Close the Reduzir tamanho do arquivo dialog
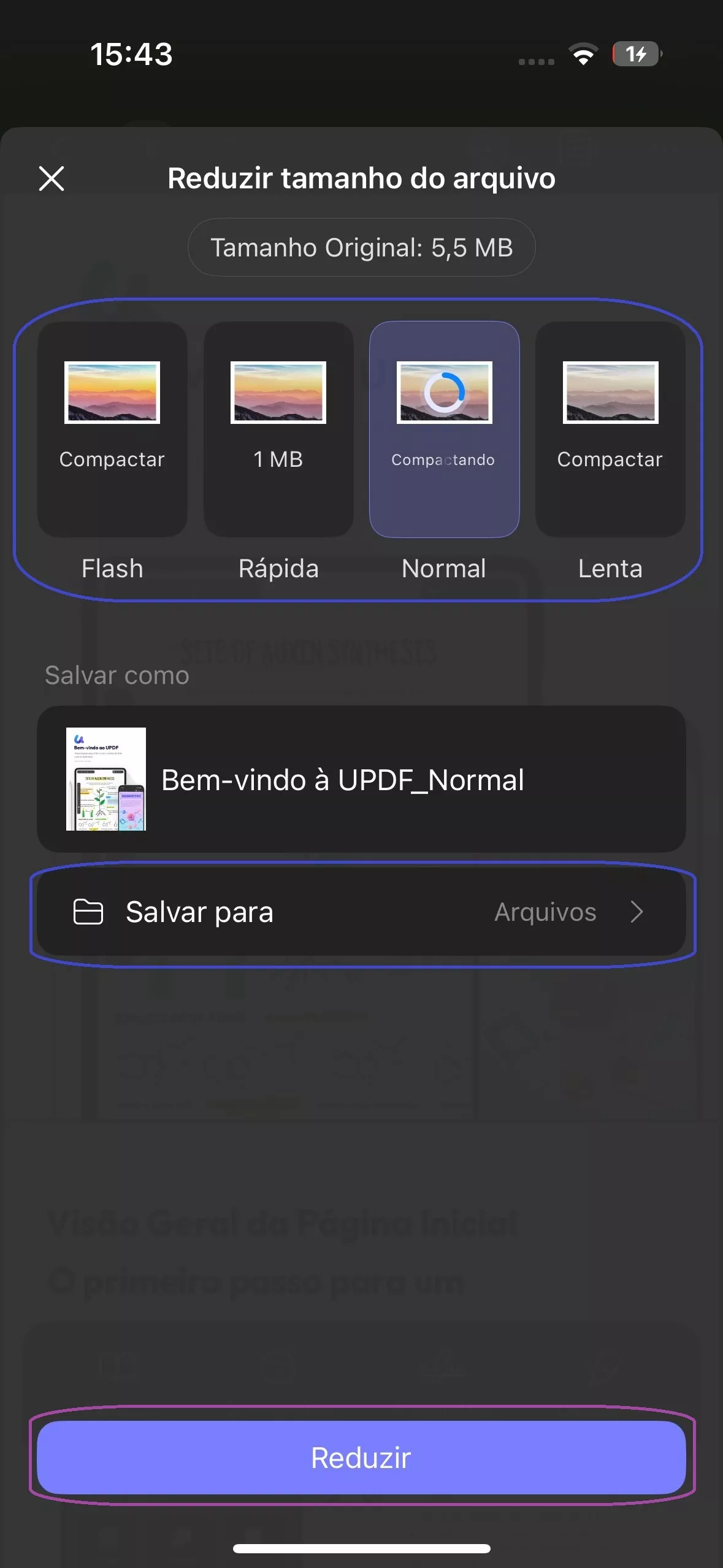 (x=52, y=179)
